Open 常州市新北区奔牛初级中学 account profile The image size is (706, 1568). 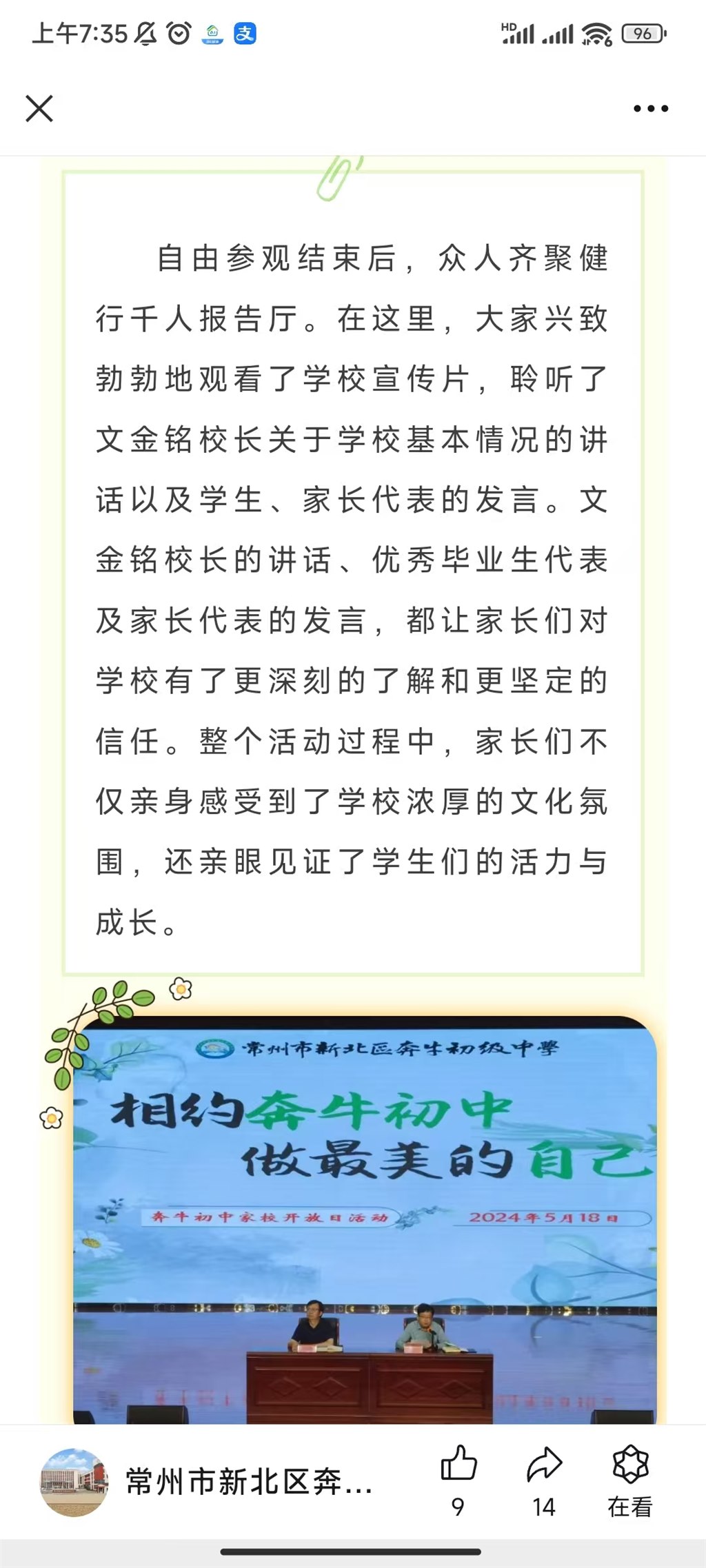(x=207, y=1480)
